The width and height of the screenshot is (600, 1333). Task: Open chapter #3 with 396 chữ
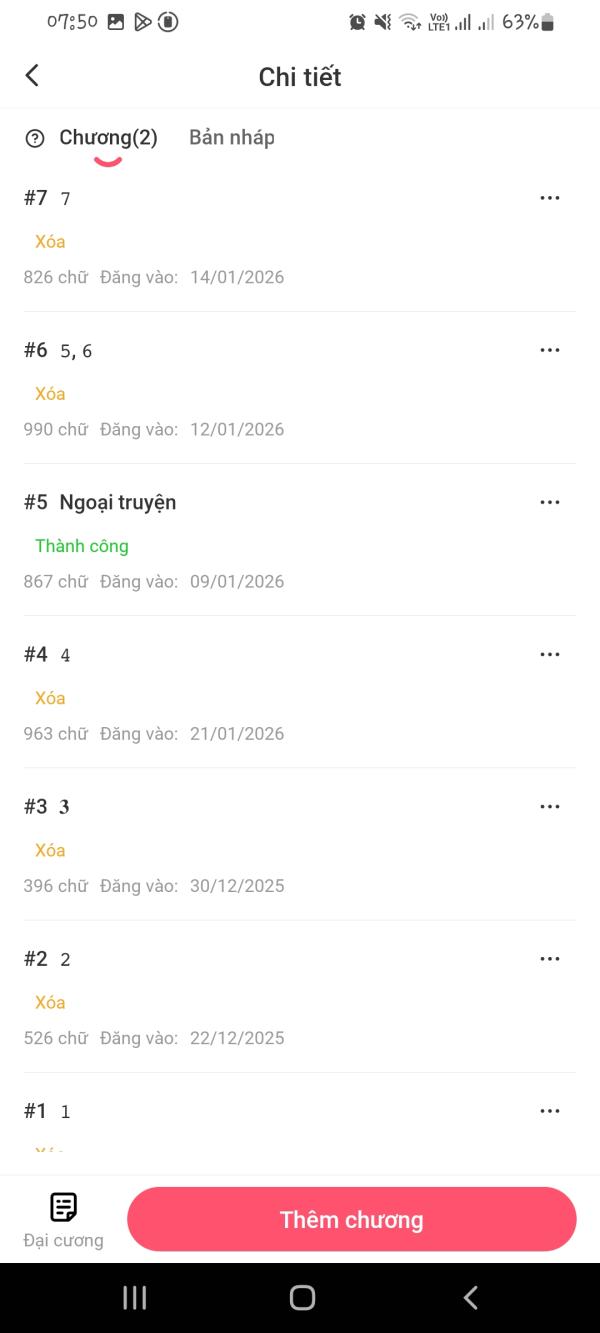pos(200,848)
